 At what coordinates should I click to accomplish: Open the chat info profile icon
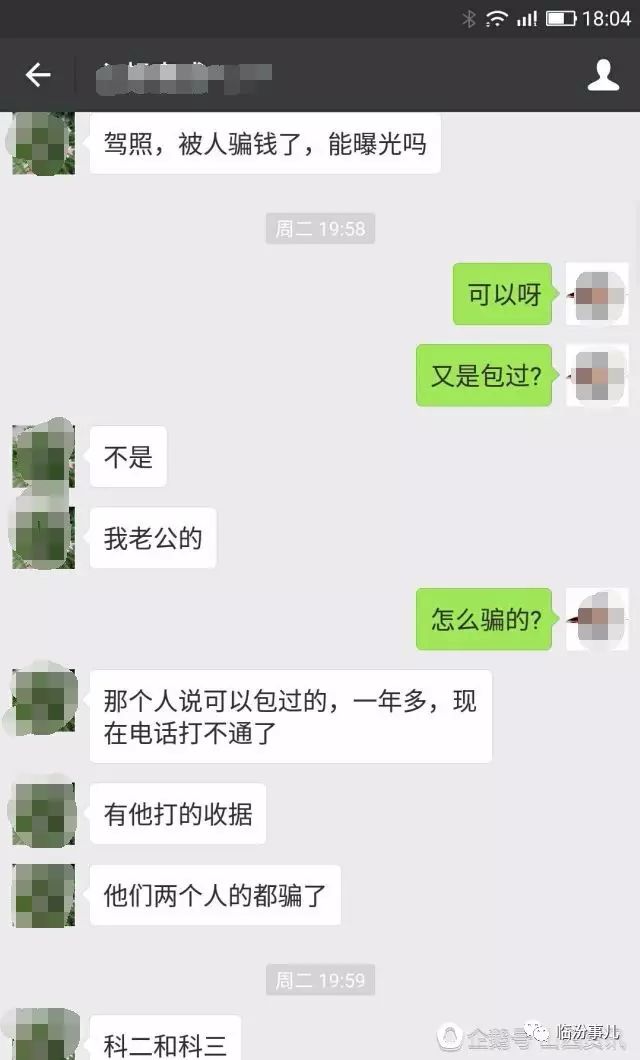point(603,75)
